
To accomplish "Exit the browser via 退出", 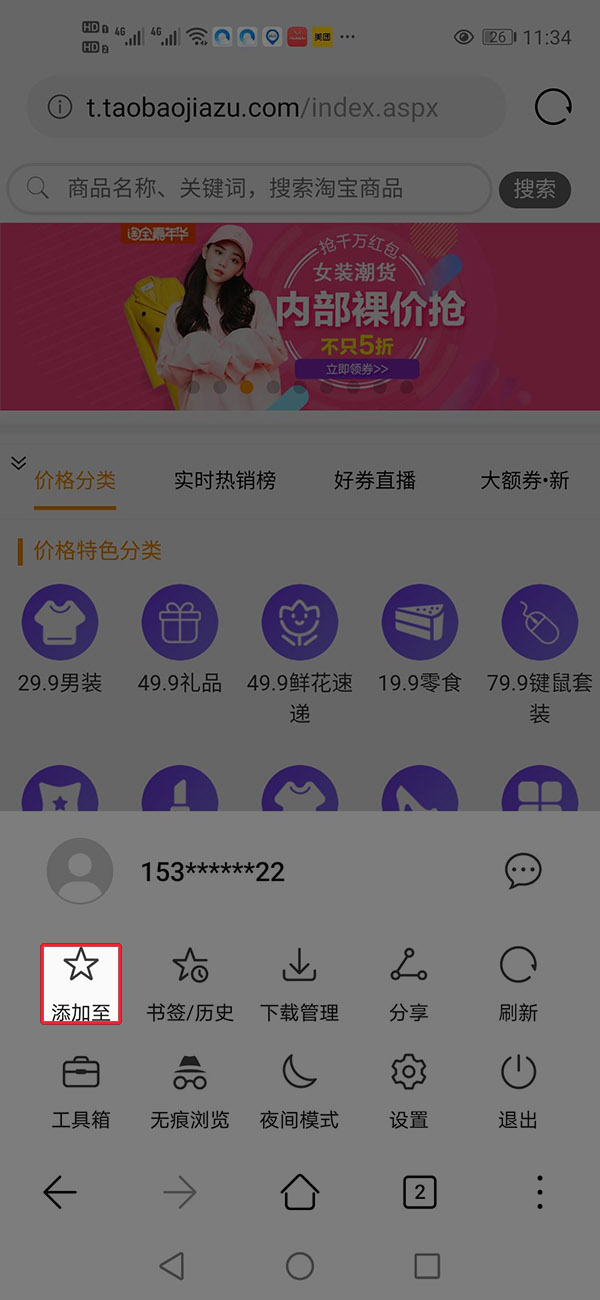I will (x=518, y=1090).
